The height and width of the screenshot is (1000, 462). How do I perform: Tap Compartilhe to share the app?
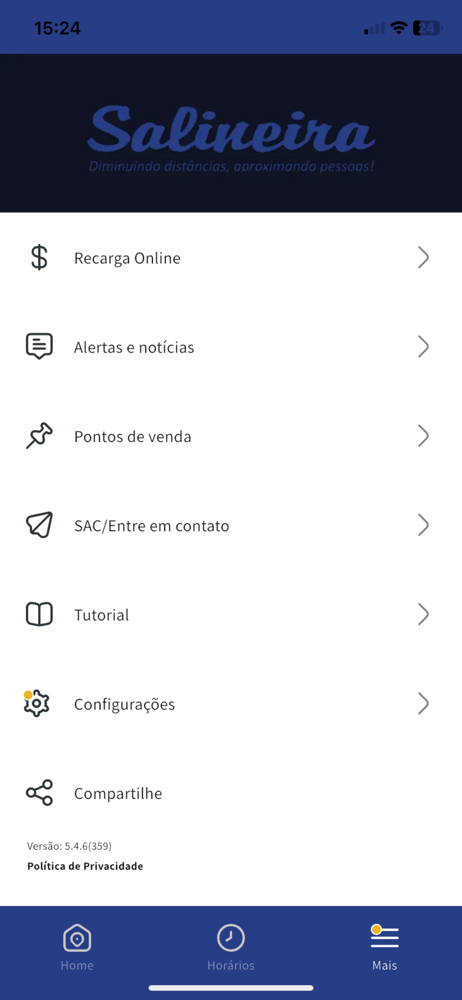[x=231, y=794]
